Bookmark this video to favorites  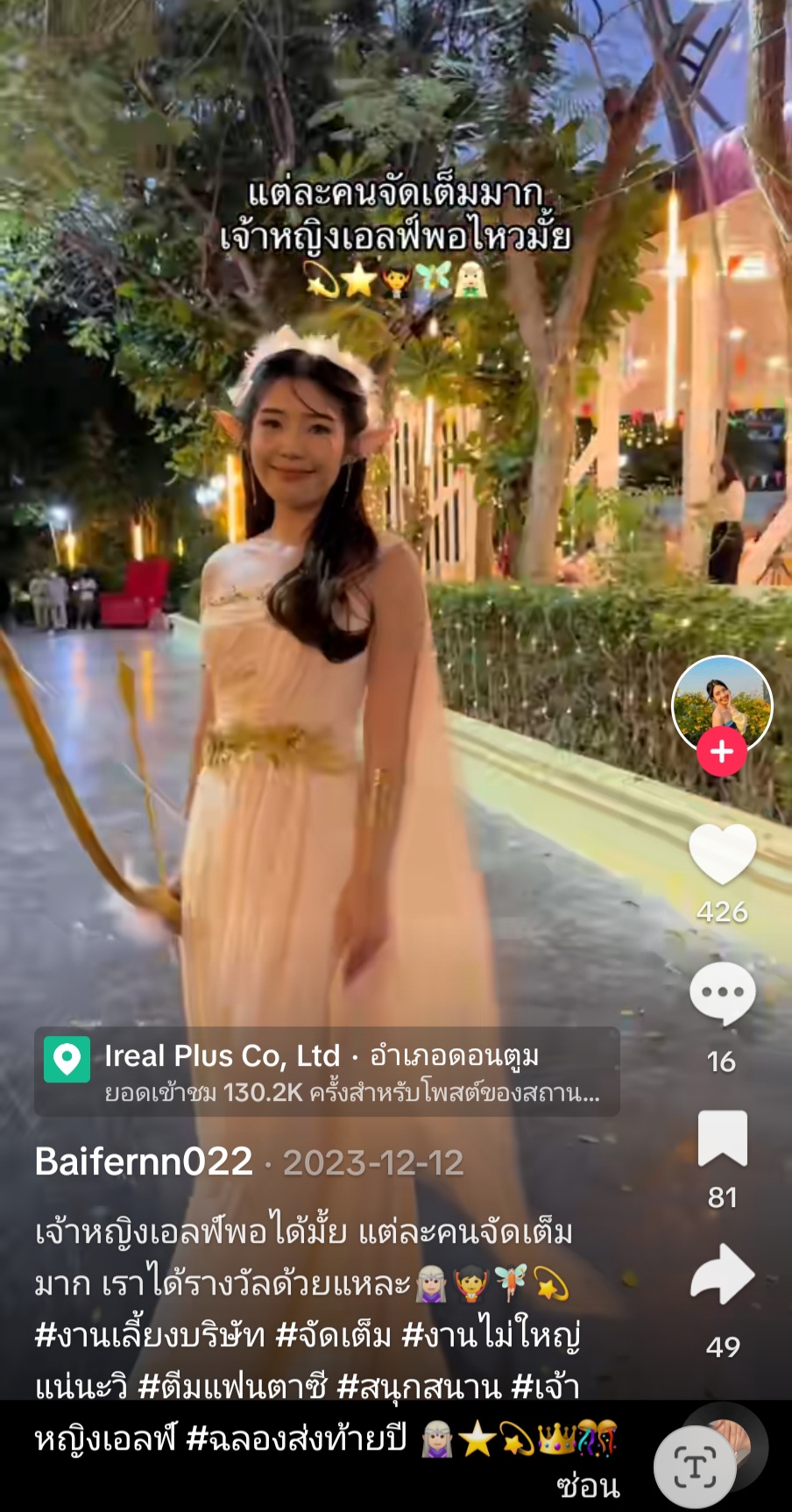(722, 1139)
